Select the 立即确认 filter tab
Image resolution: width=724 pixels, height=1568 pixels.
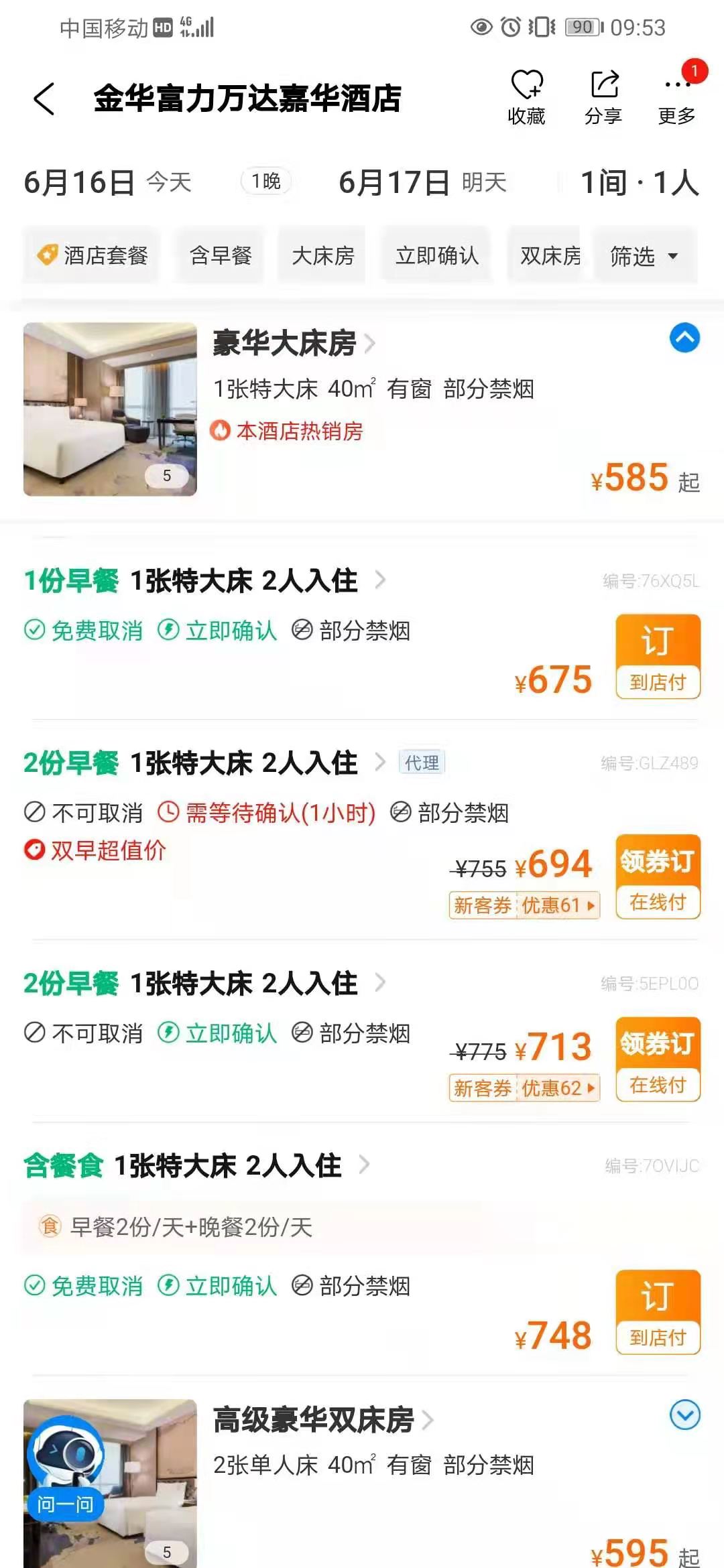click(436, 255)
